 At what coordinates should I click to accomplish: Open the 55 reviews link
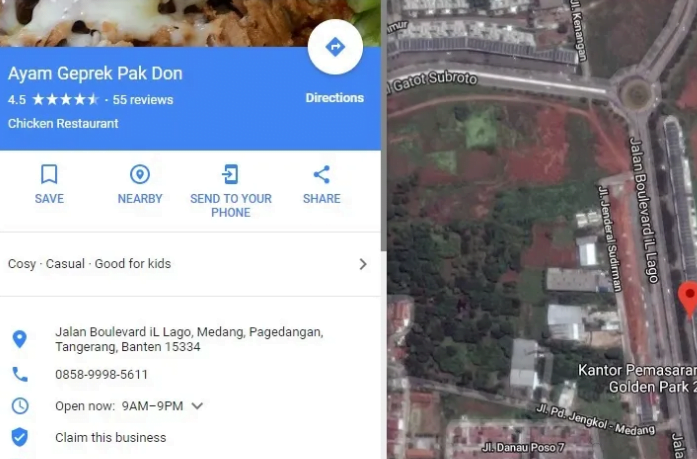click(143, 100)
